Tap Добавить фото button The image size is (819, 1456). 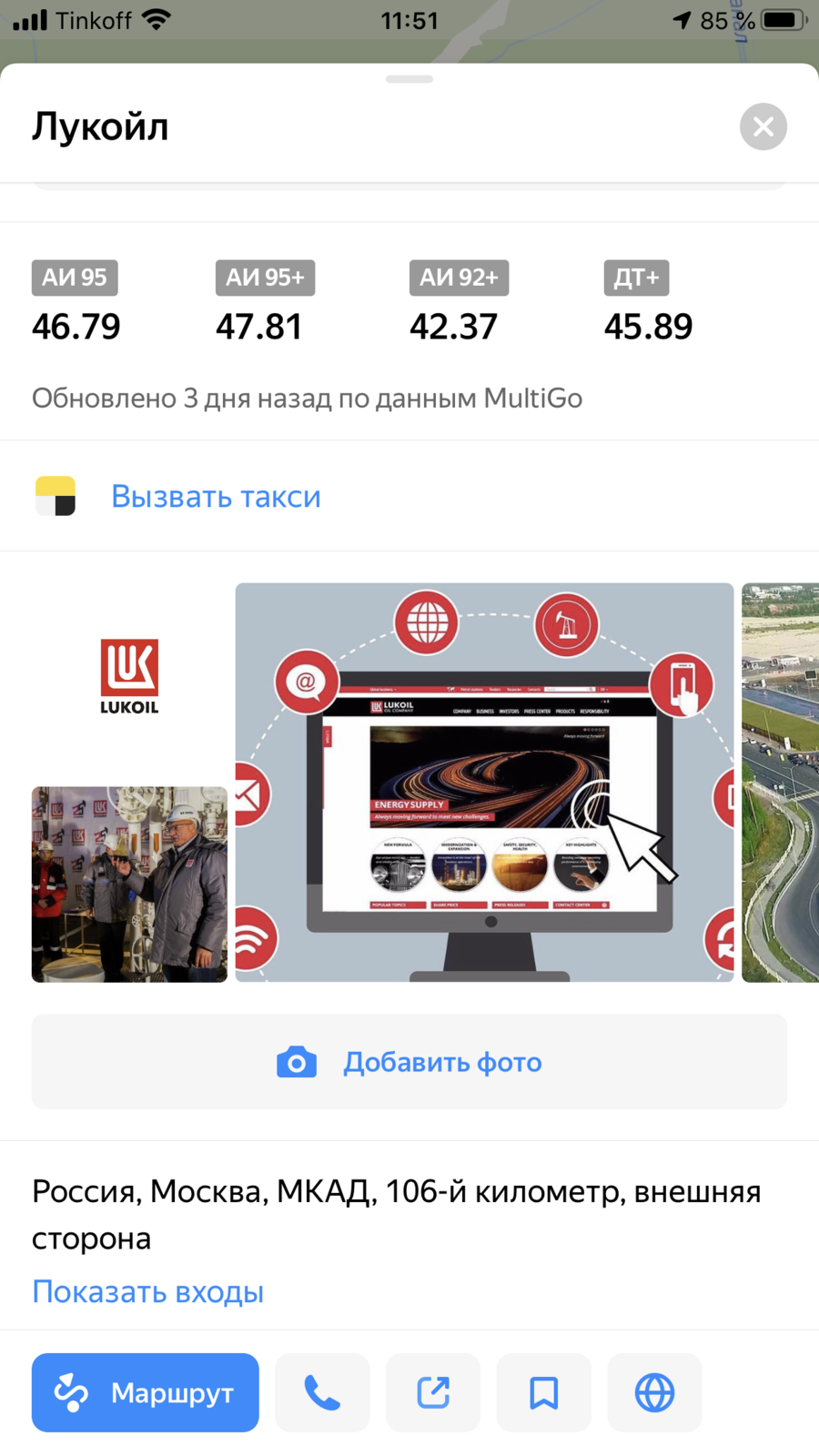409,1062
